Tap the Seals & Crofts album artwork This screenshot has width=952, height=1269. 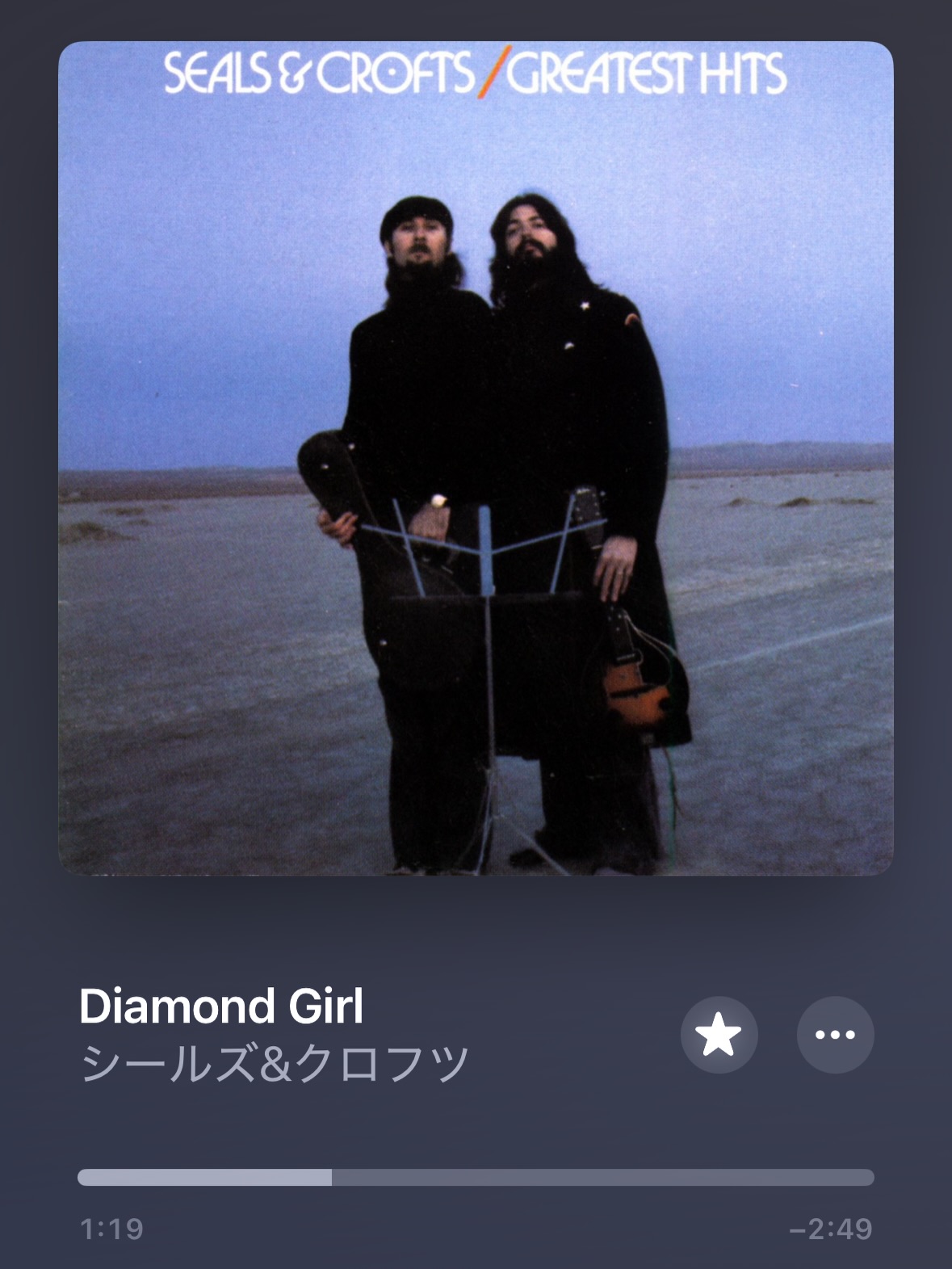point(476,458)
